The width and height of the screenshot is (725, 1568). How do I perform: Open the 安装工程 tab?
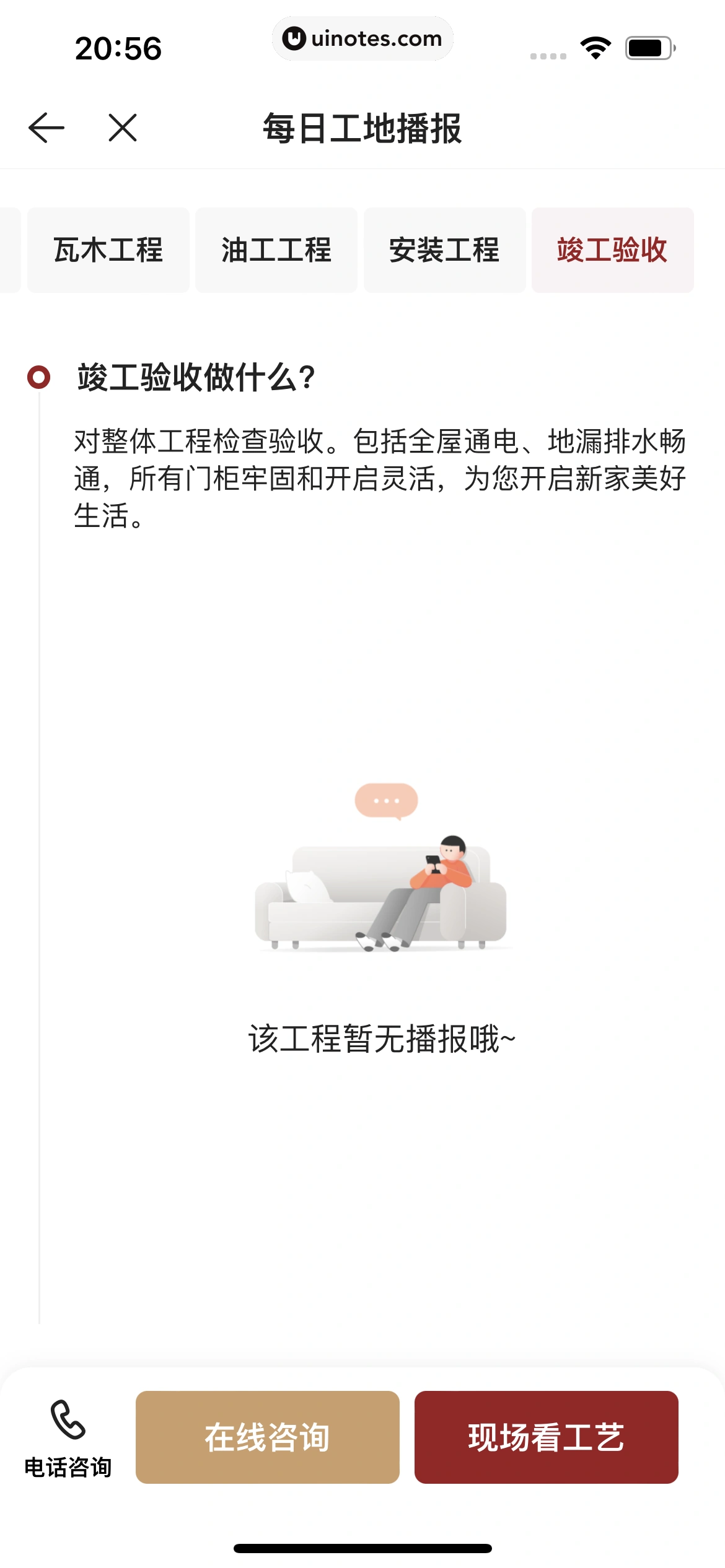click(x=444, y=250)
